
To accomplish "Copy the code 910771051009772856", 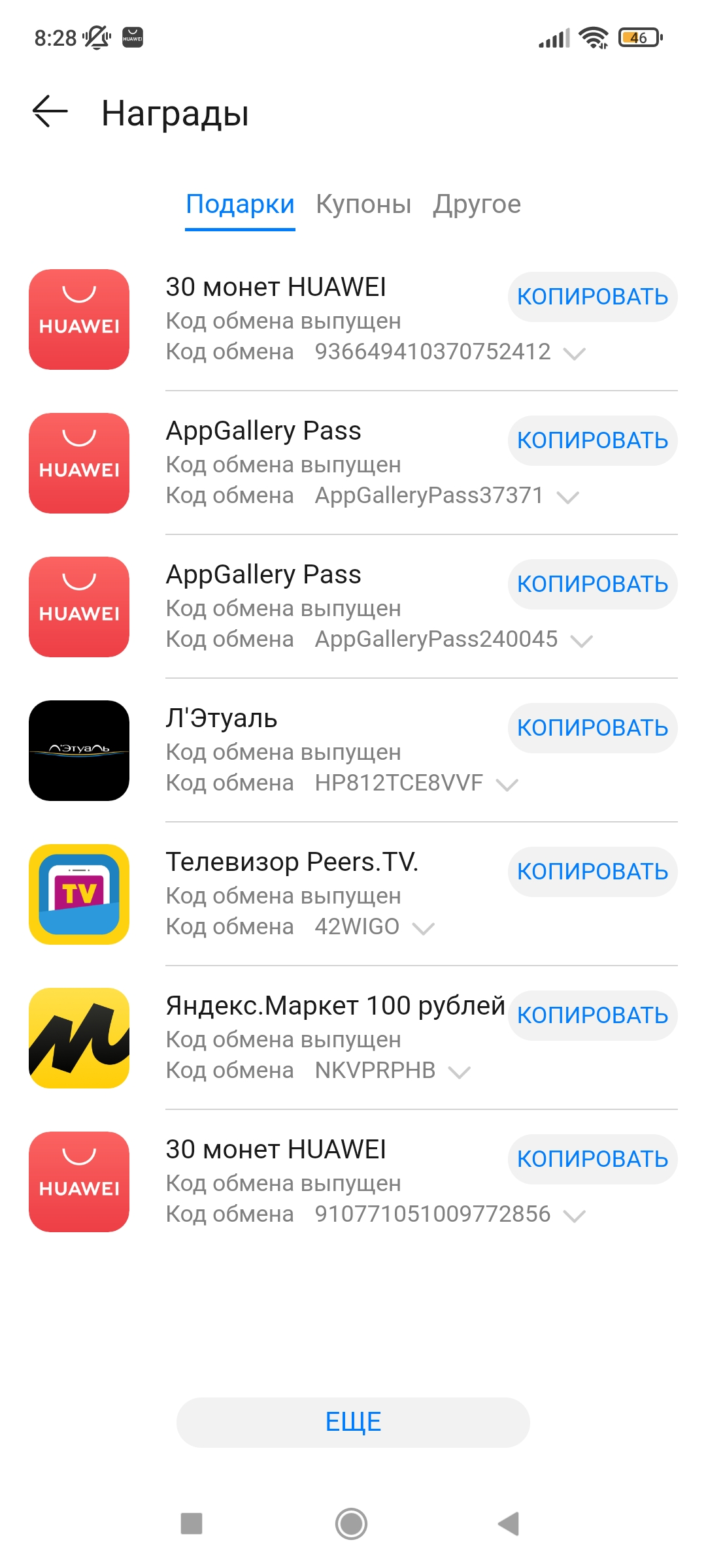I will (592, 1159).
